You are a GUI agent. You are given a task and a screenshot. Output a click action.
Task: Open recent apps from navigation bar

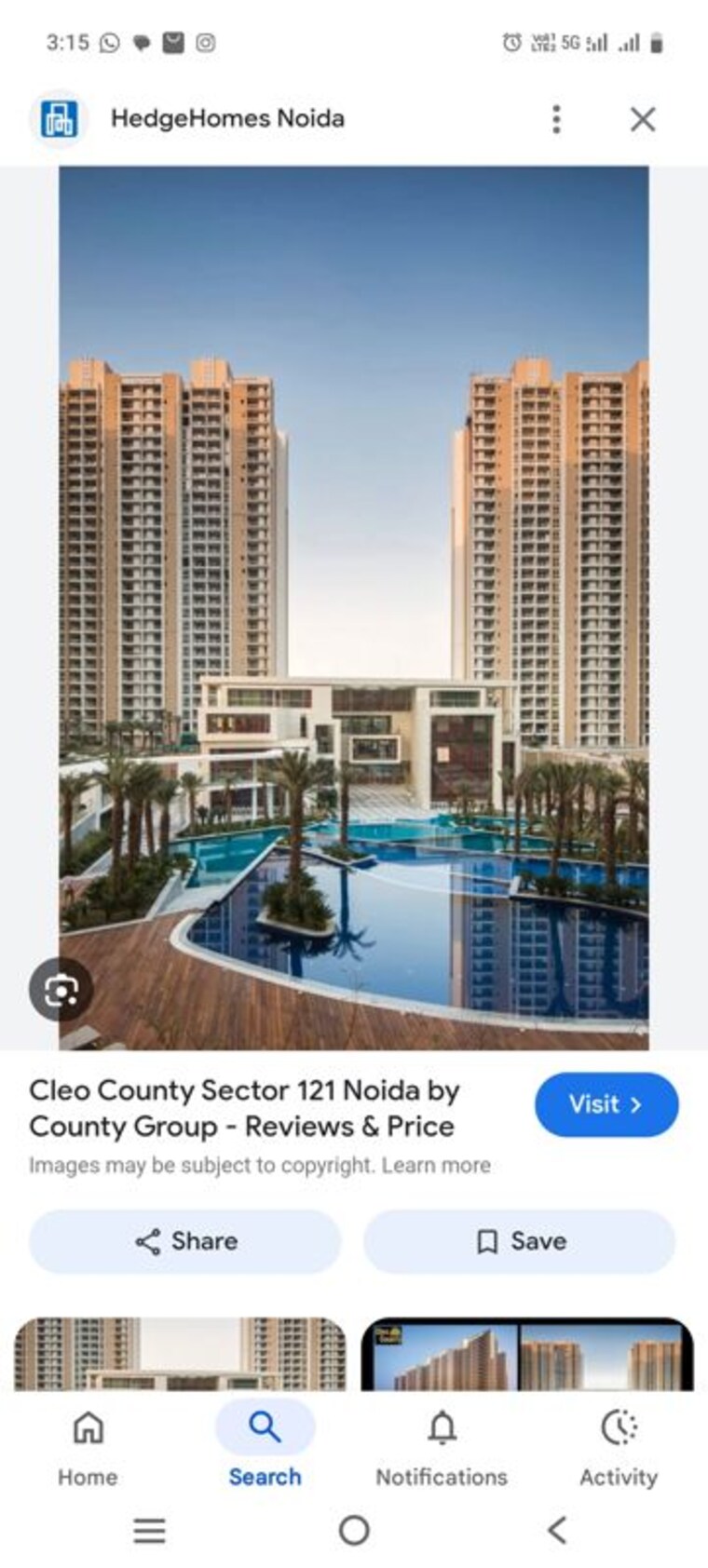pyautogui.click(x=149, y=1530)
